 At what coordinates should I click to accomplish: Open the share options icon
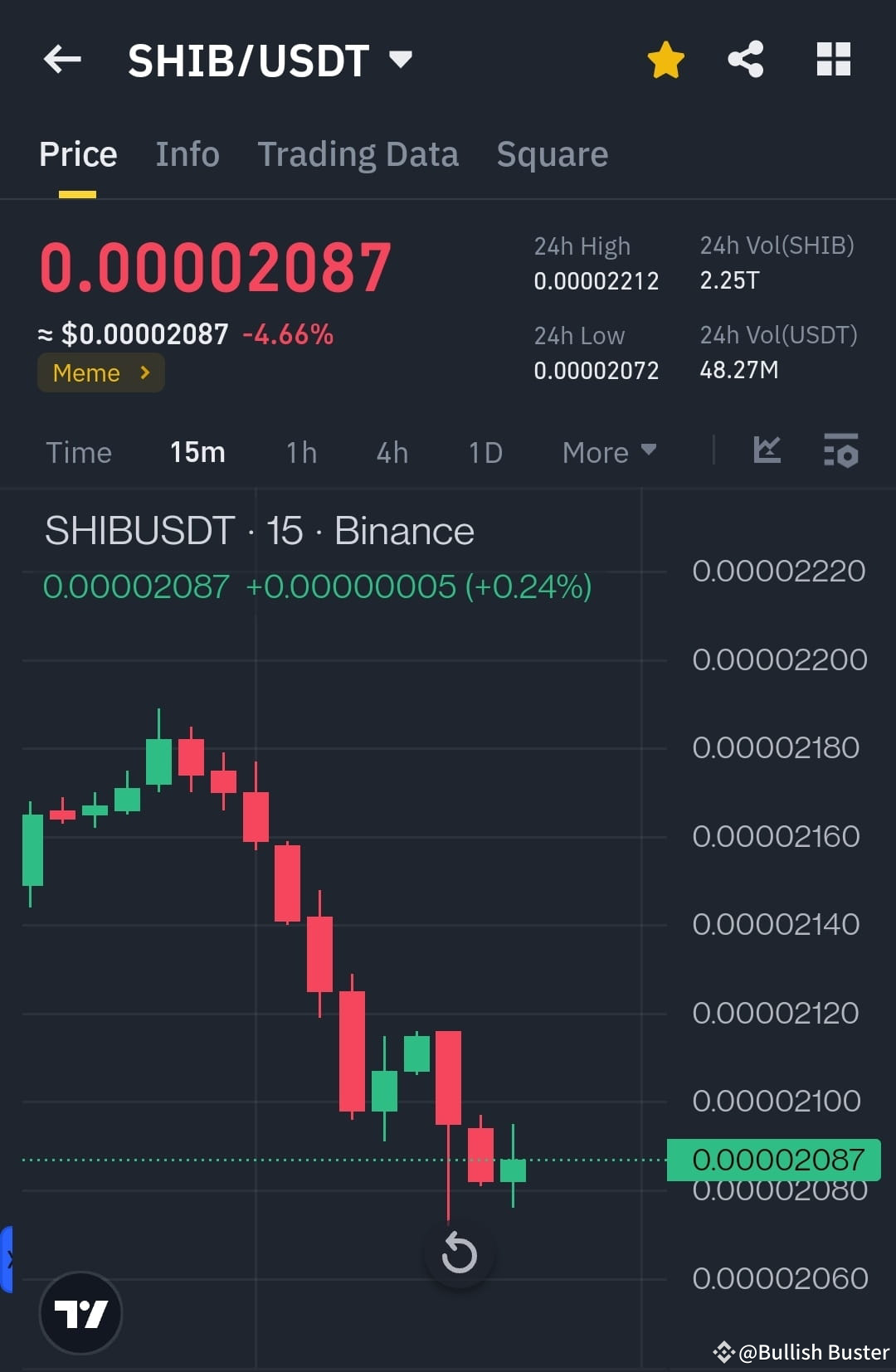pos(745,59)
